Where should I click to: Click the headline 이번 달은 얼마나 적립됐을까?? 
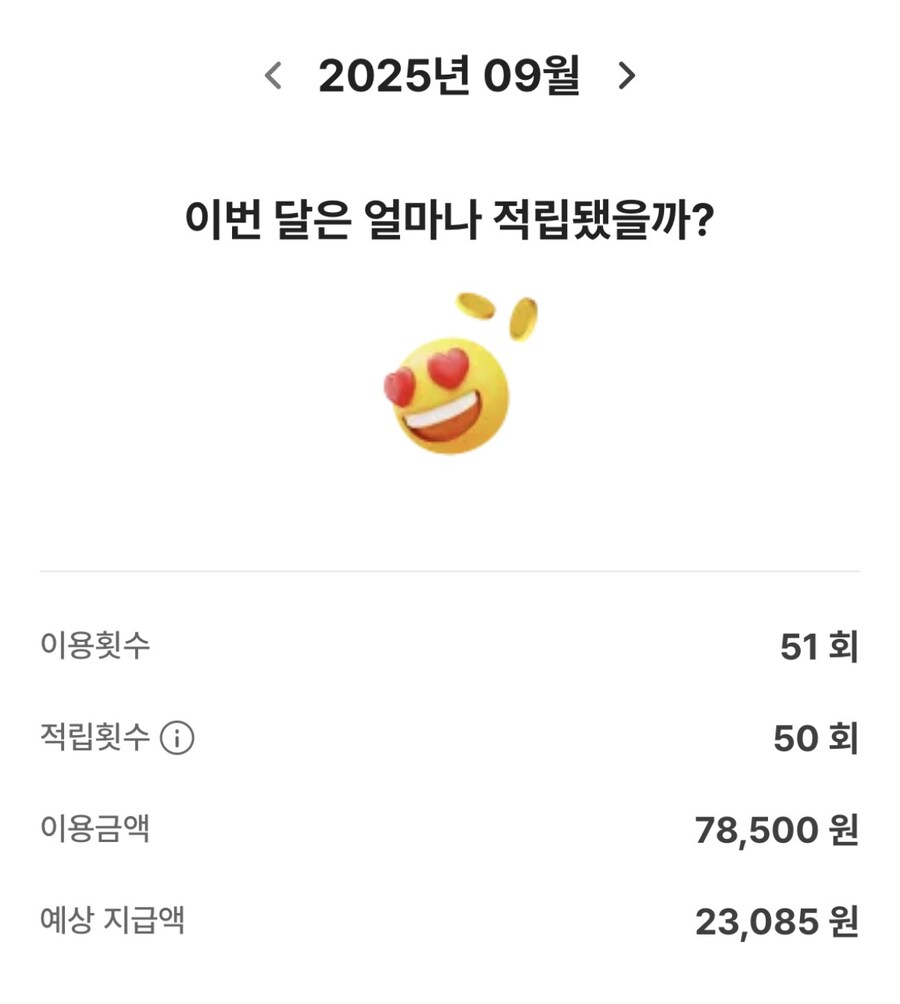[450, 221]
